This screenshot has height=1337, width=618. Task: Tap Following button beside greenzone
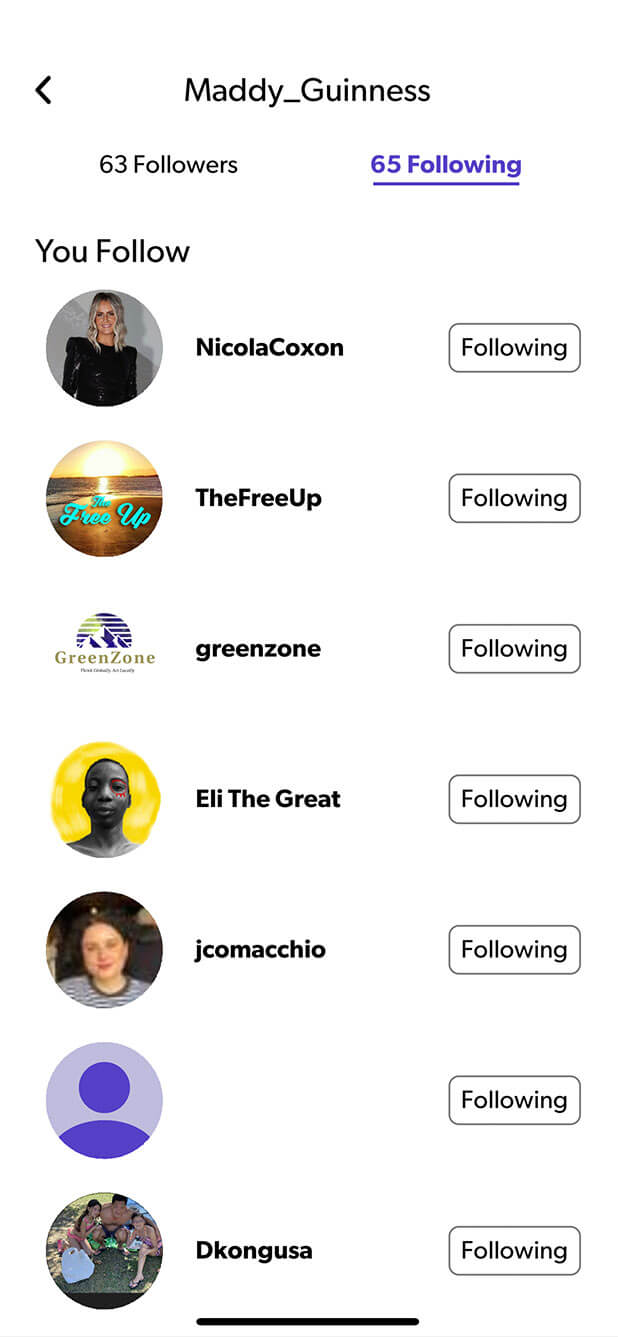coord(514,649)
